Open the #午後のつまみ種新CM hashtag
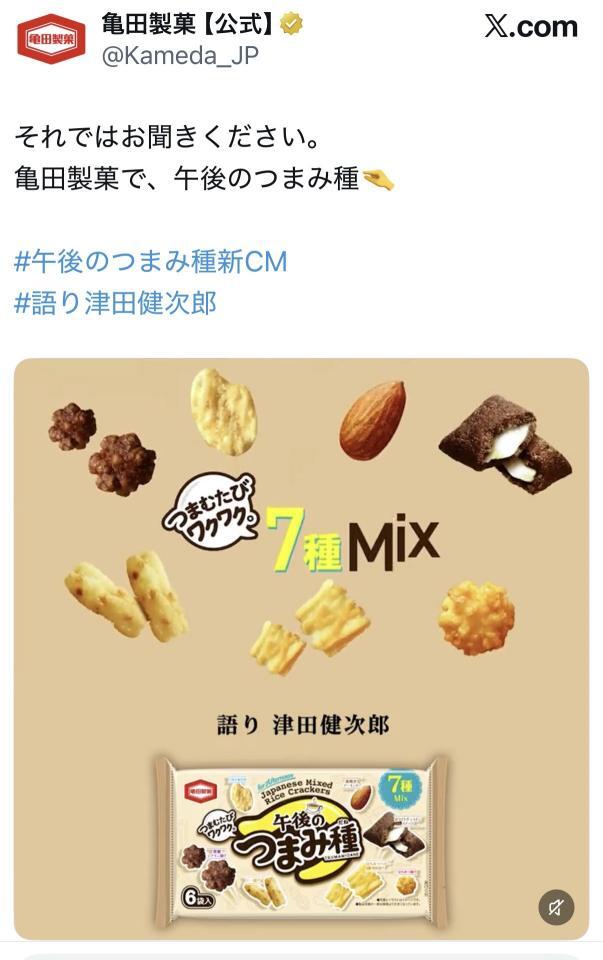 coord(151,262)
